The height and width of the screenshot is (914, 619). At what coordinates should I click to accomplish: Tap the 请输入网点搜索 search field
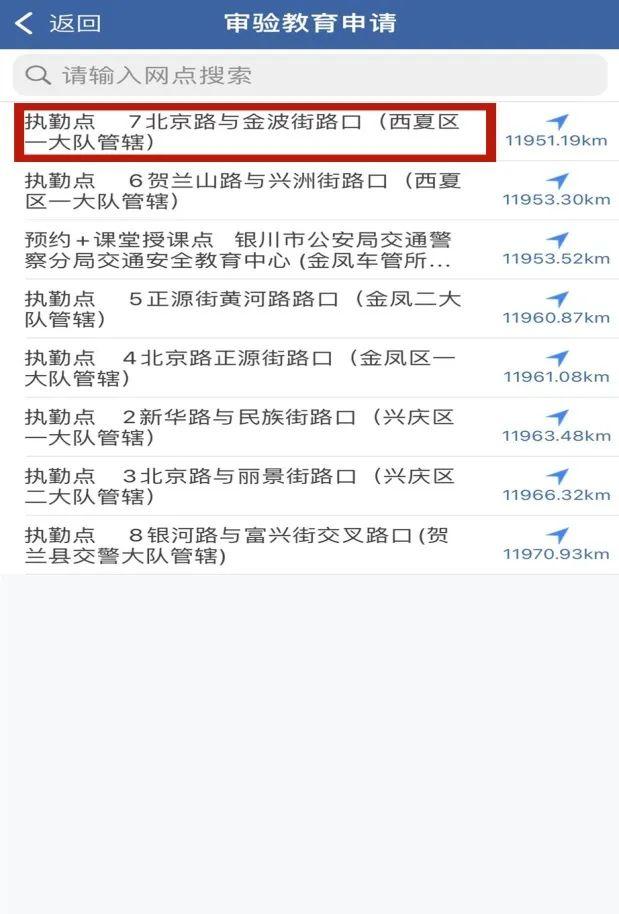tap(310, 75)
